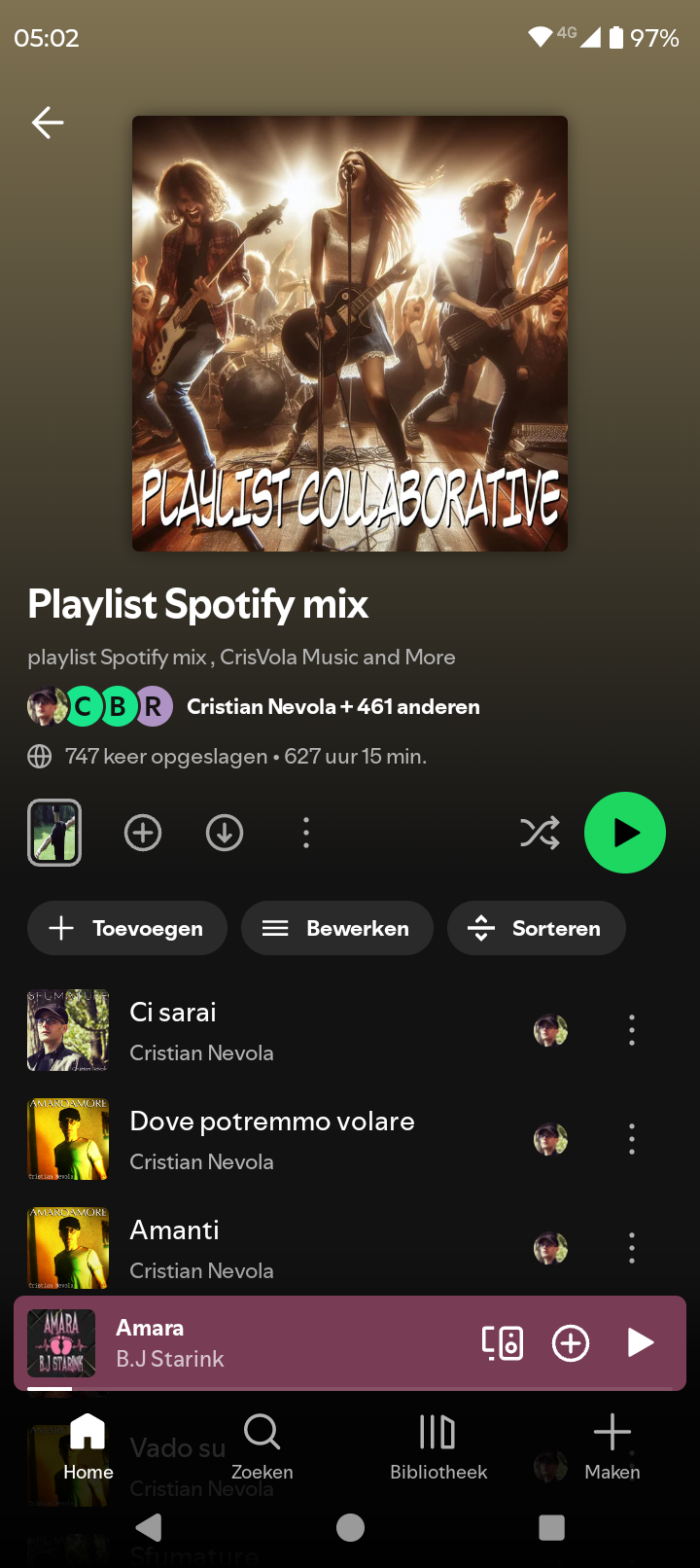Go back using the top arrow
The height and width of the screenshot is (1568, 700).
point(48,123)
